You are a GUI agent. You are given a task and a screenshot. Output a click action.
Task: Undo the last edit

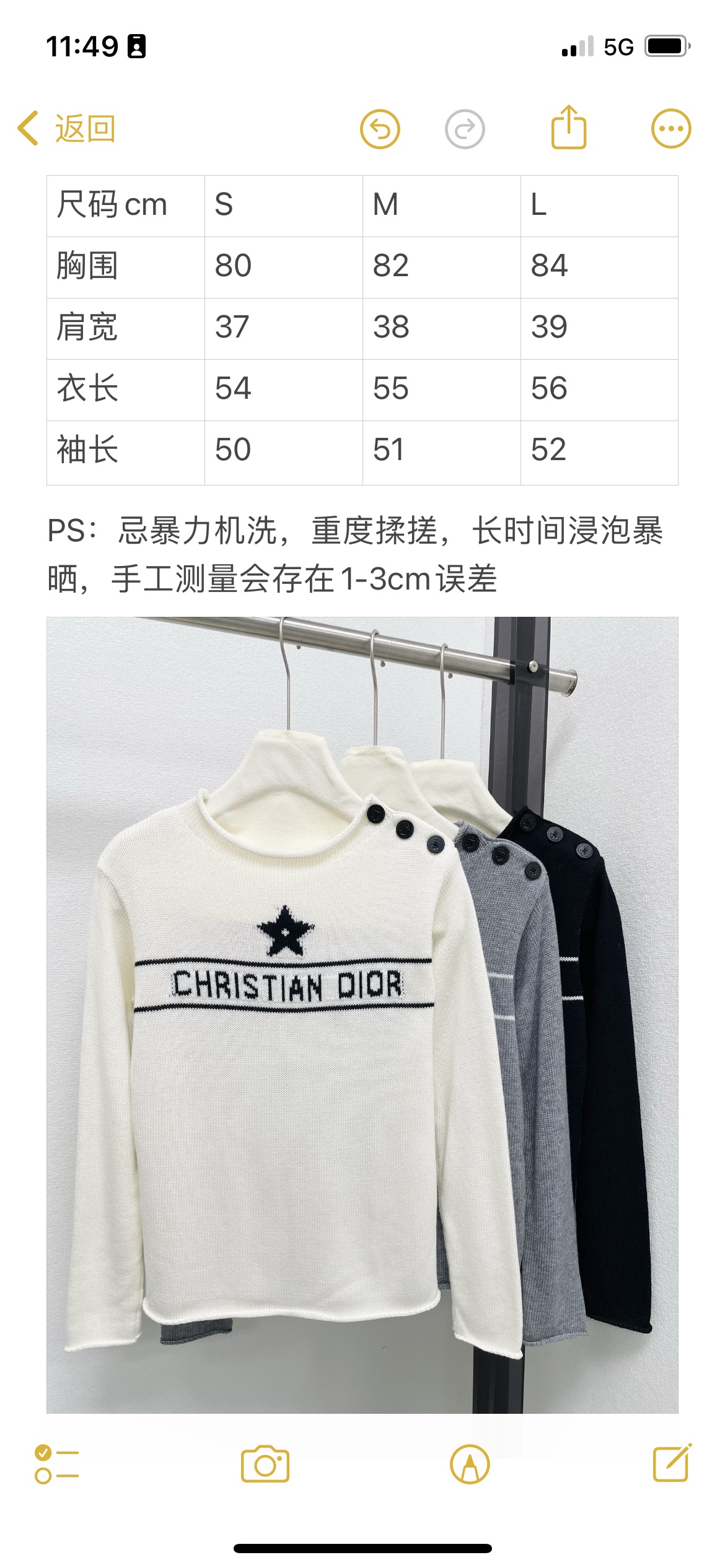(380, 129)
